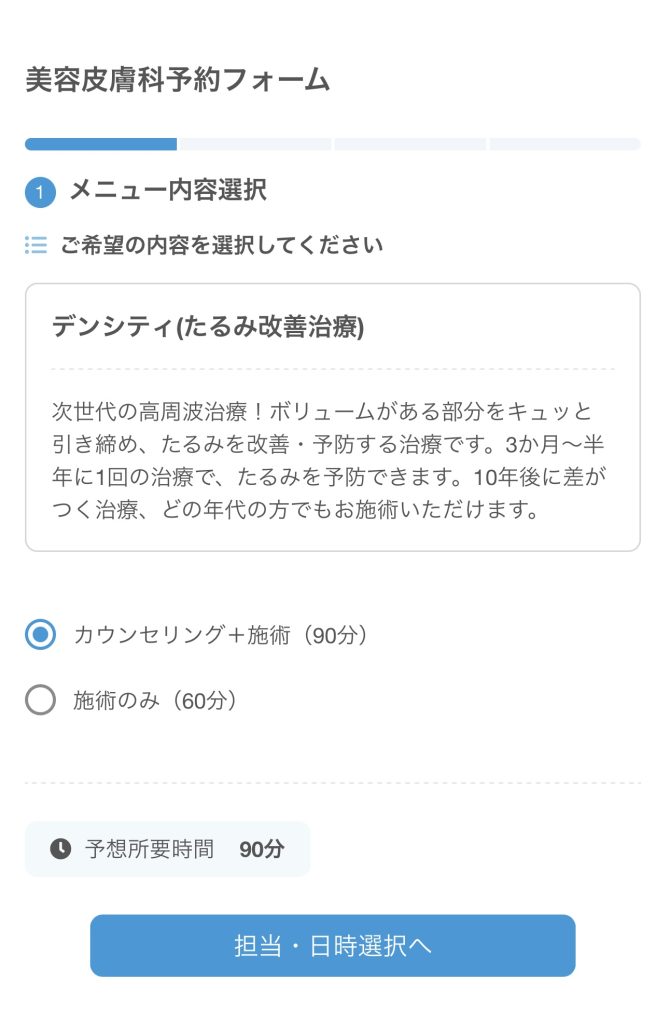
Task: Choose 施術のみ（60分）option
Action: 41,700
